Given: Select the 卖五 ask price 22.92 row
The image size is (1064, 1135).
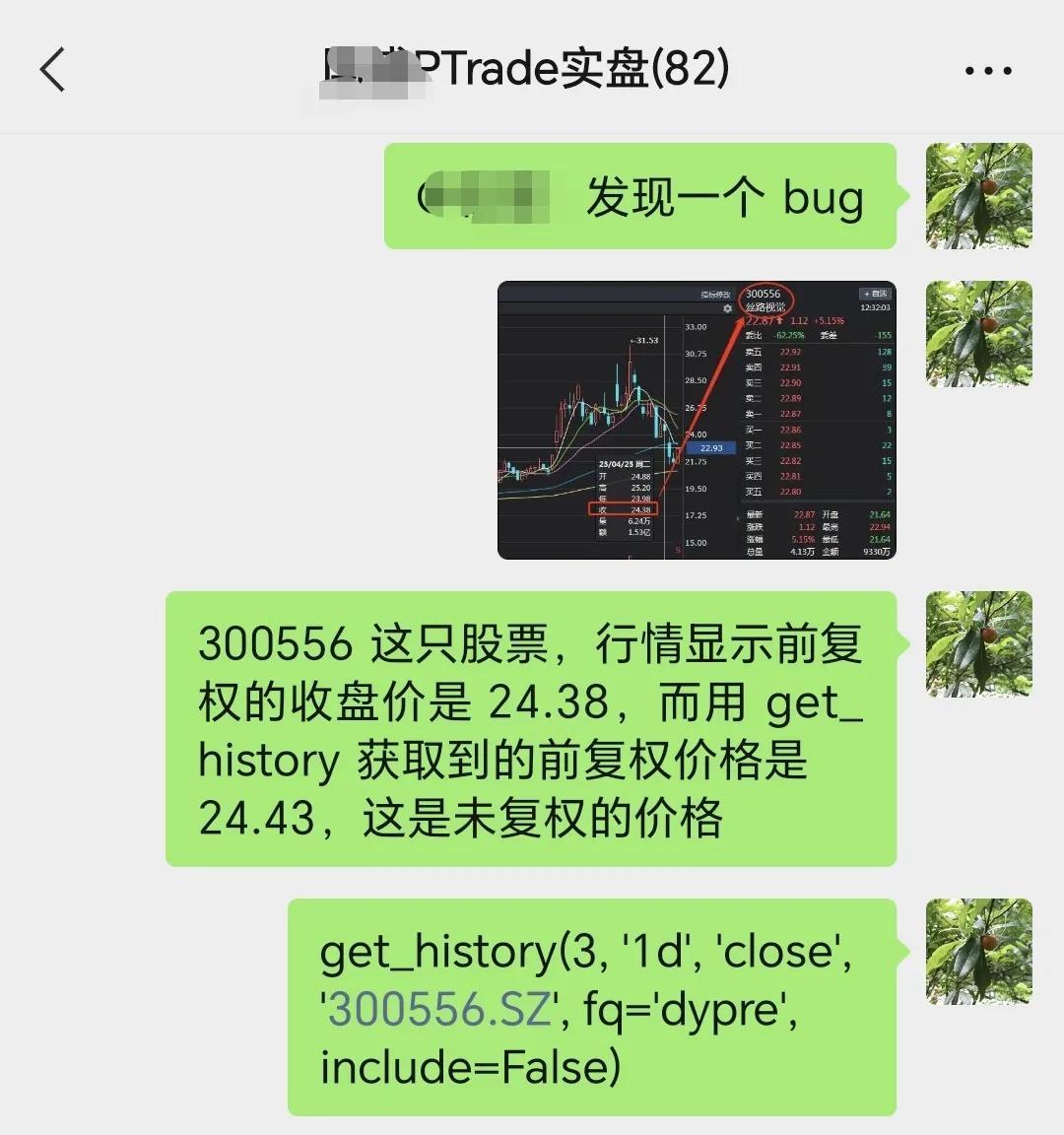Looking at the screenshot, I should (x=790, y=353).
